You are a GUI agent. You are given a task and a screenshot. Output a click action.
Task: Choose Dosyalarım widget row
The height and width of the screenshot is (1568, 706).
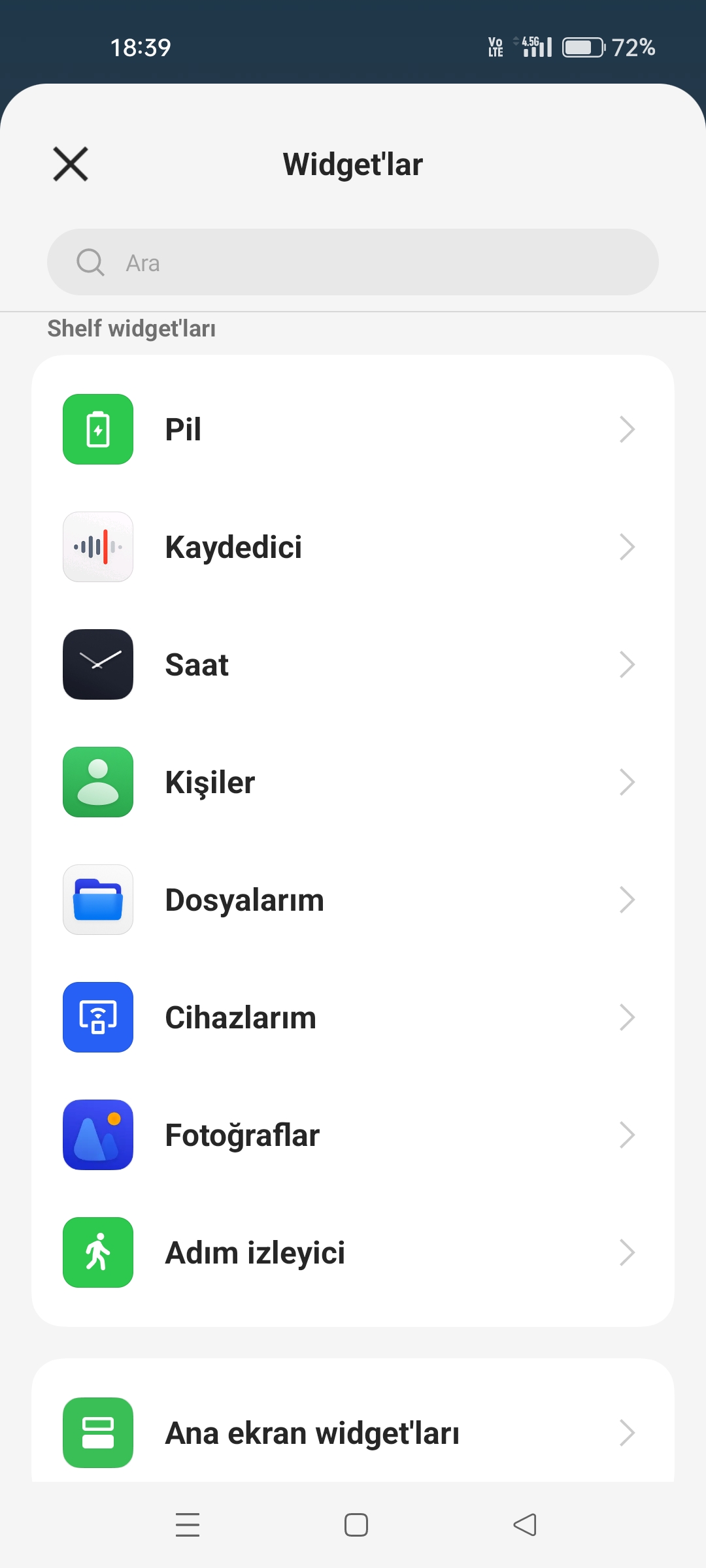click(x=353, y=900)
